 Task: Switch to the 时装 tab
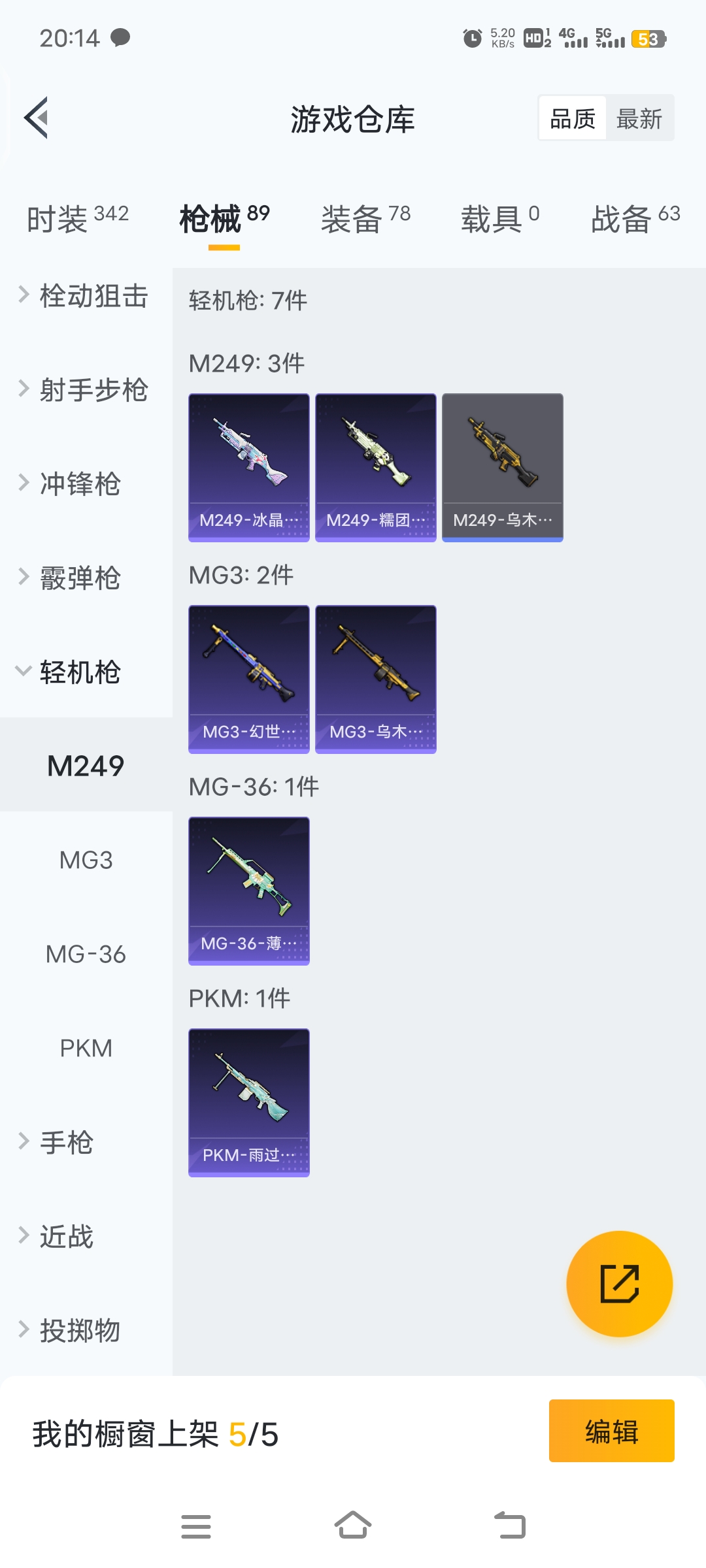pyautogui.click(x=77, y=218)
